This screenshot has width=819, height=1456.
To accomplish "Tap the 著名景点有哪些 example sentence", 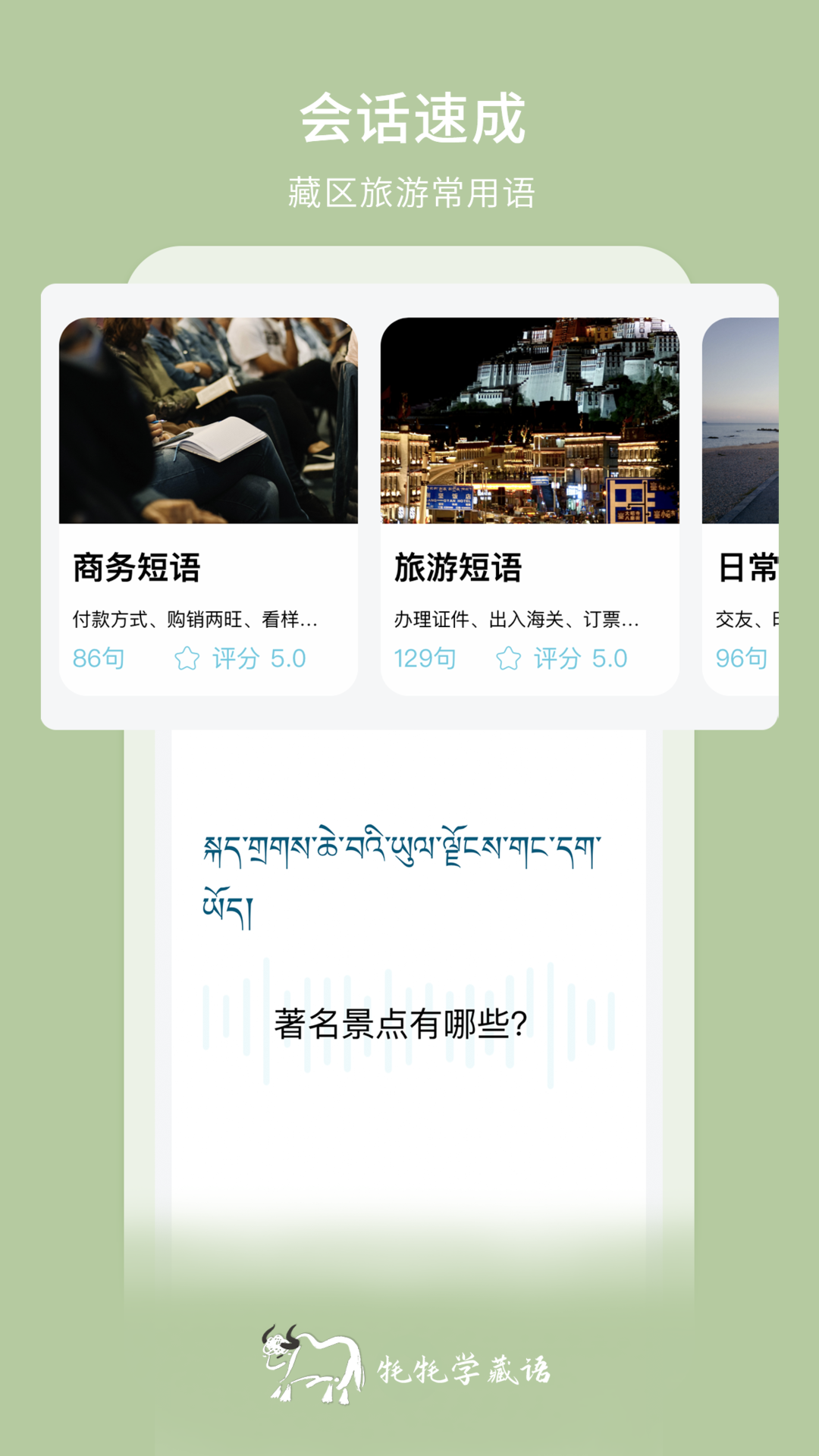I will coord(400,1021).
